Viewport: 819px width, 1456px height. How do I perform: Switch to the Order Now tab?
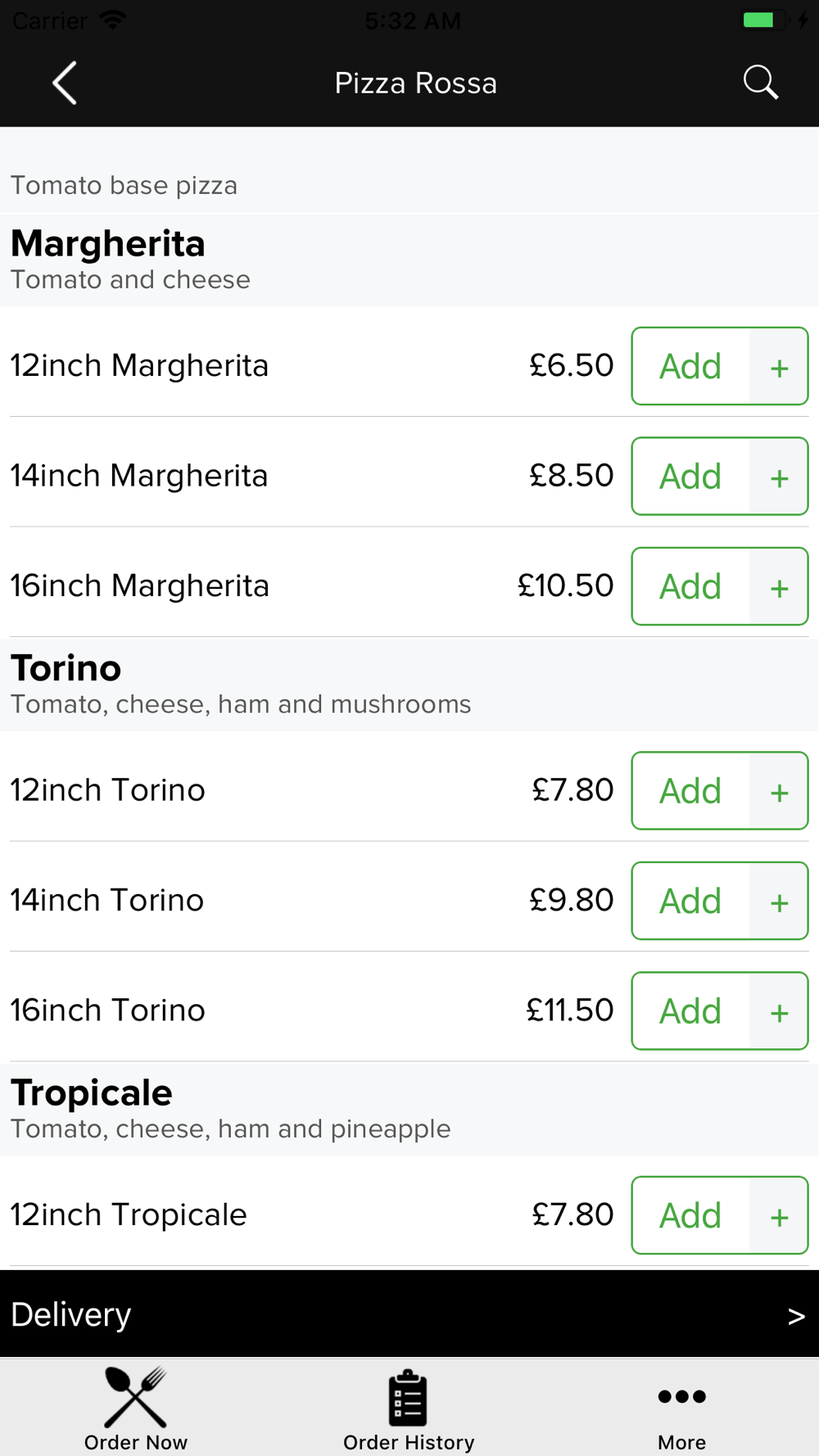(136, 1409)
